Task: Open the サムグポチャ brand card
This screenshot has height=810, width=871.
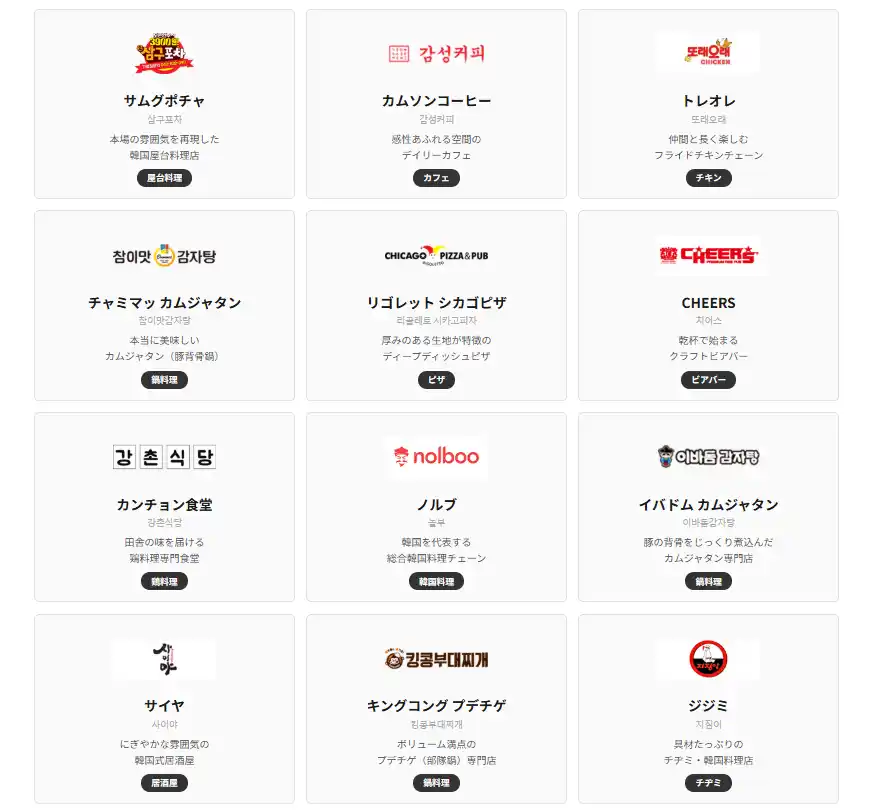Action: coord(164,104)
